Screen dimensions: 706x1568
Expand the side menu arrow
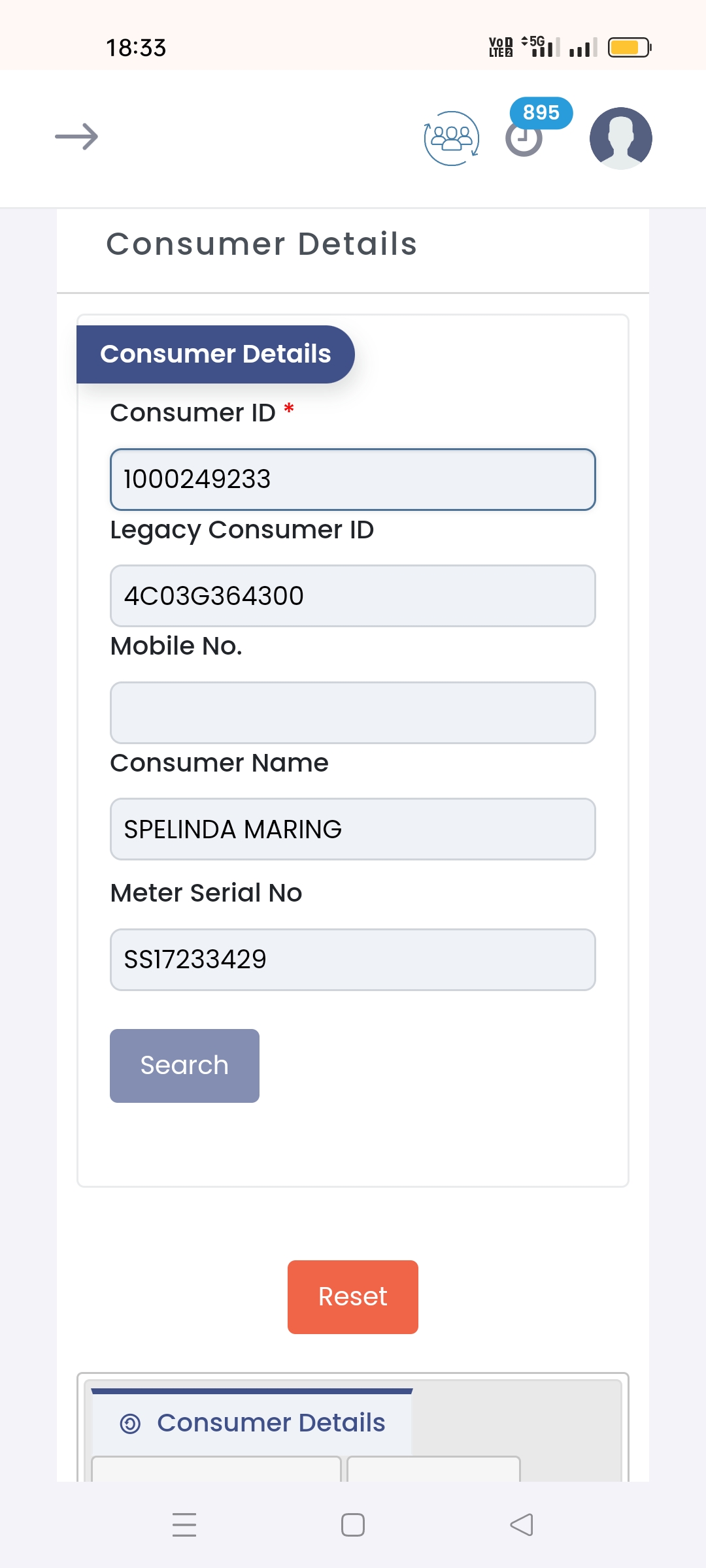76,137
